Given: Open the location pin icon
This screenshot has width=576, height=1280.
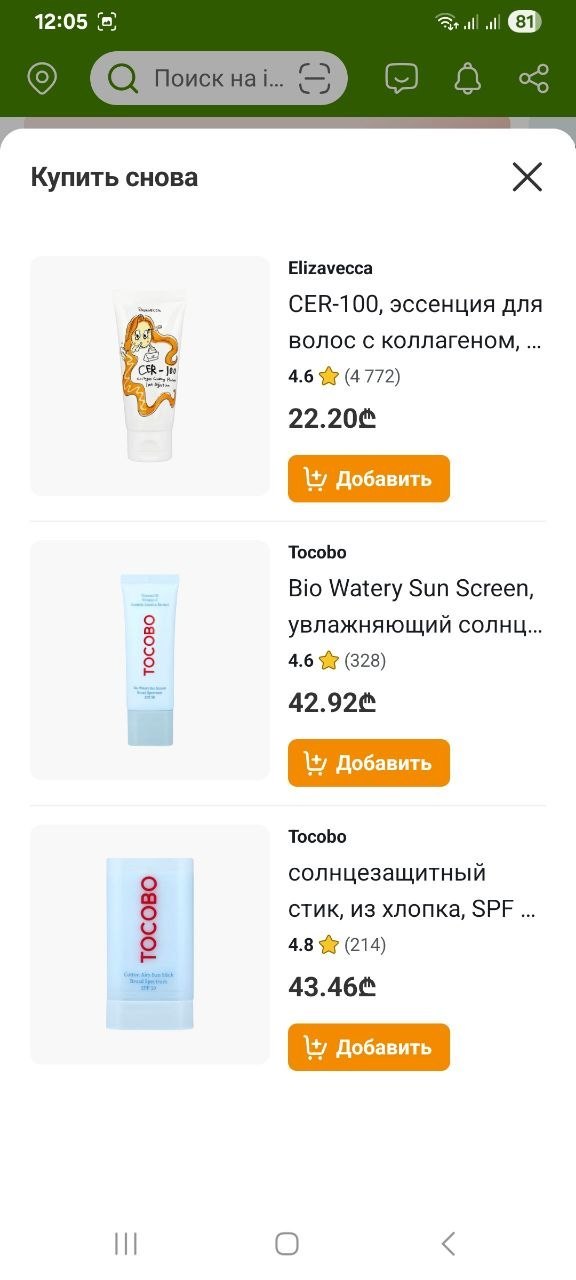Looking at the screenshot, I should (42, 78).
